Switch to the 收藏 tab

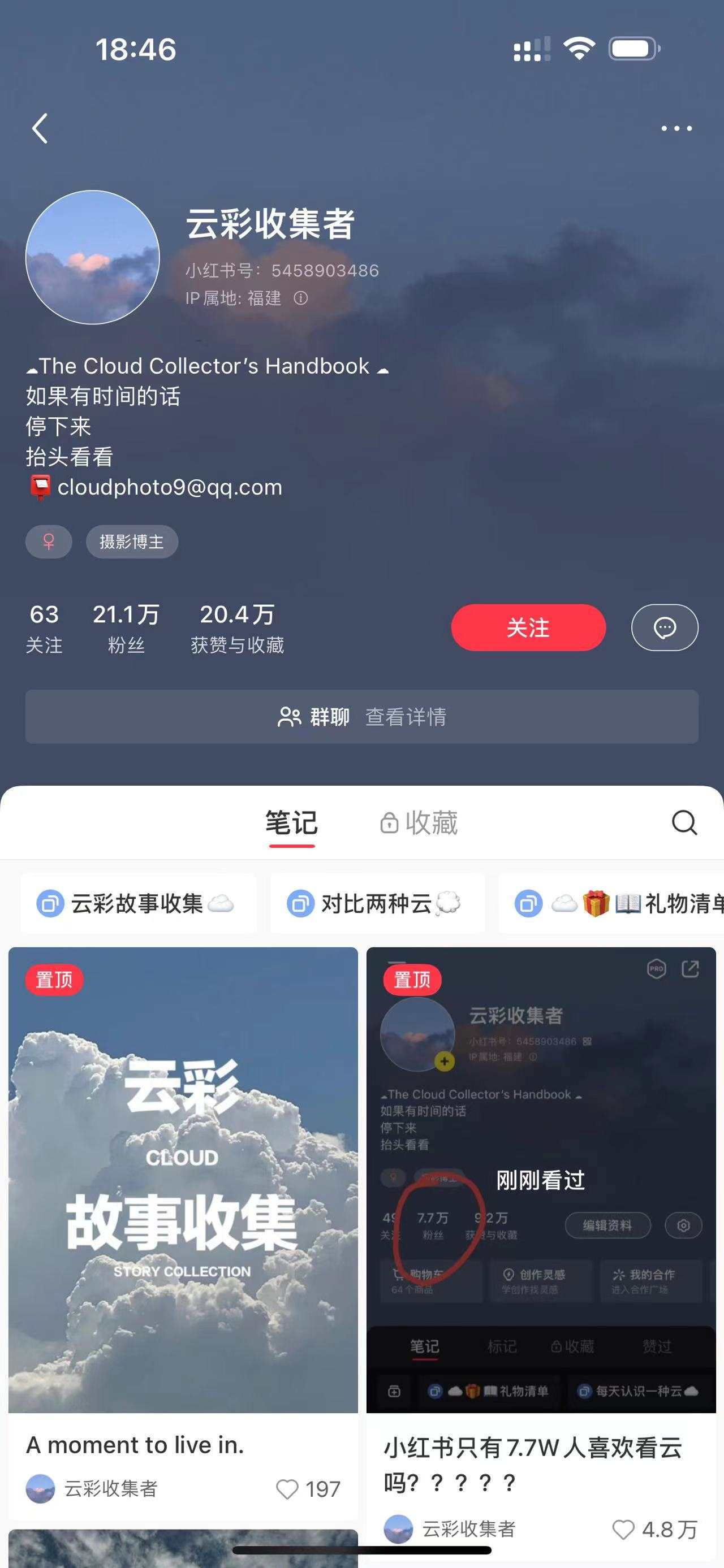[419, 823]
